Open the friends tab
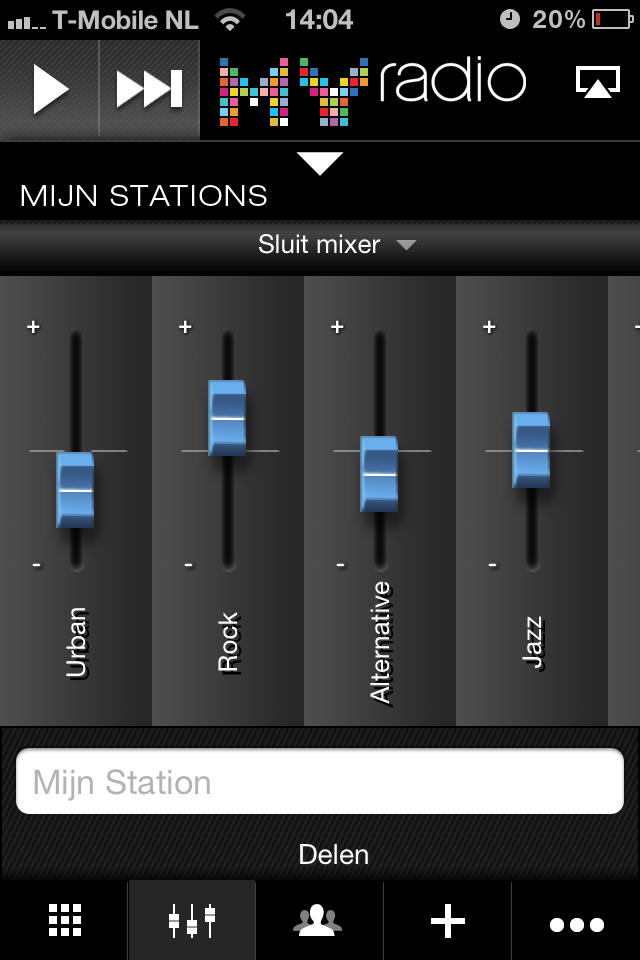This screenshot has height=960, width=640. tap(318, 921)
